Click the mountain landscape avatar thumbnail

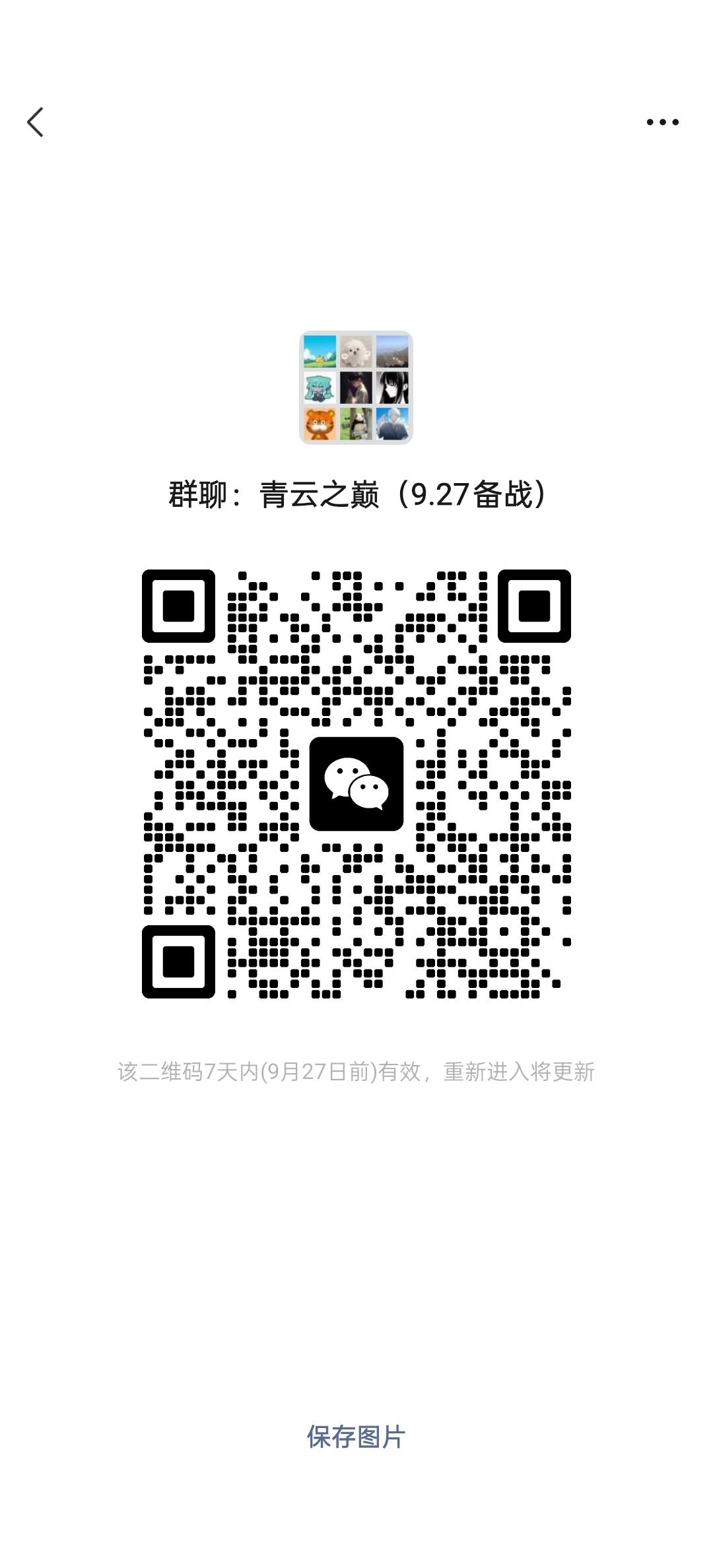coord(393,351)
